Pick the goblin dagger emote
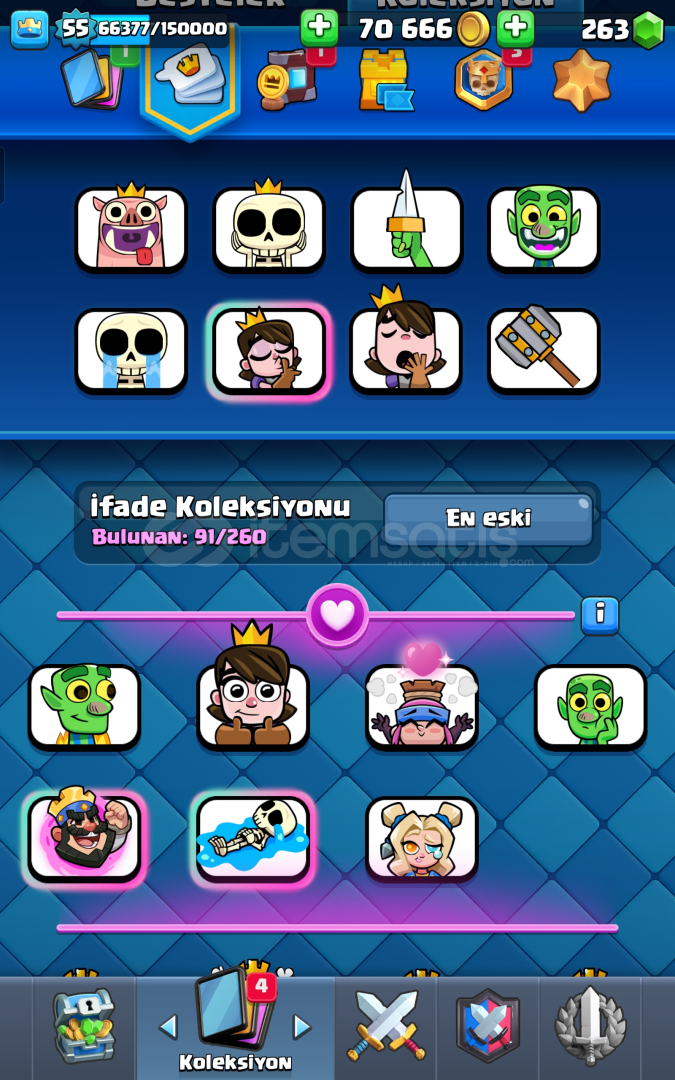The width and height of the screenshot is (675, 1080). (406, 228)
